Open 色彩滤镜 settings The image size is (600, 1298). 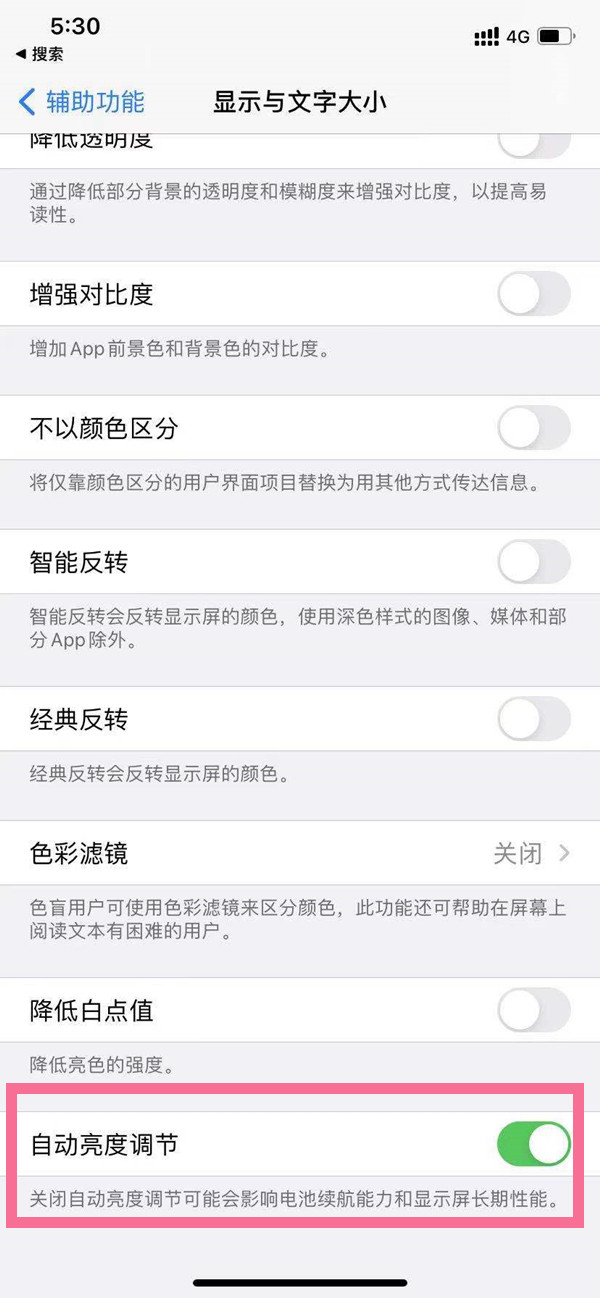pos(300,854)
